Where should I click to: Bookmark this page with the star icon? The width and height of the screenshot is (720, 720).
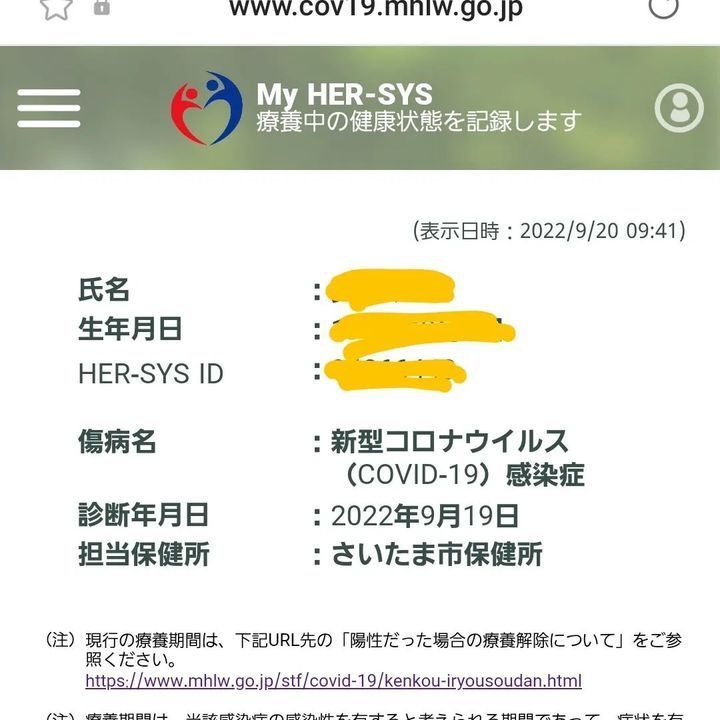56,8
